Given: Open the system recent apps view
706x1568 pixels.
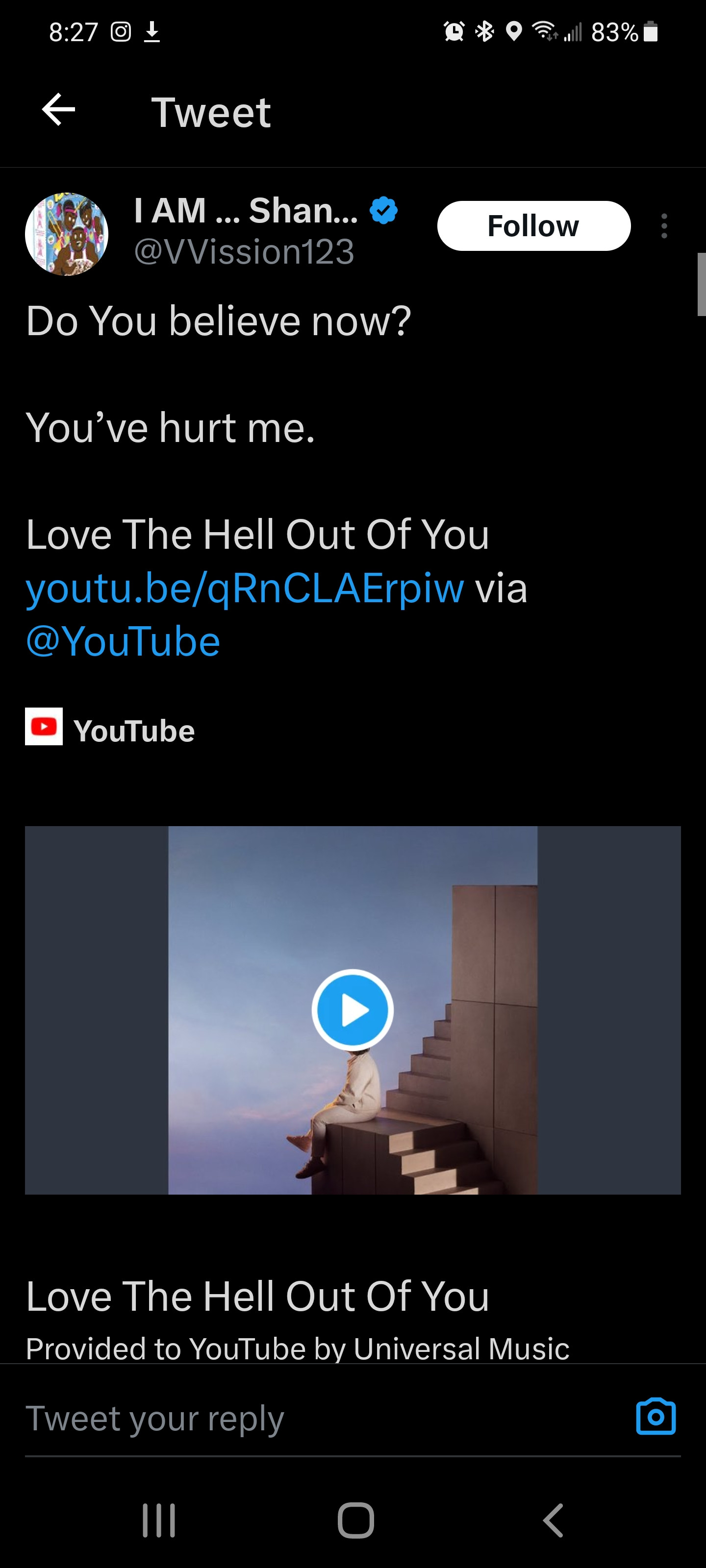Looking at the screenshot, I should click(159, 1520).
